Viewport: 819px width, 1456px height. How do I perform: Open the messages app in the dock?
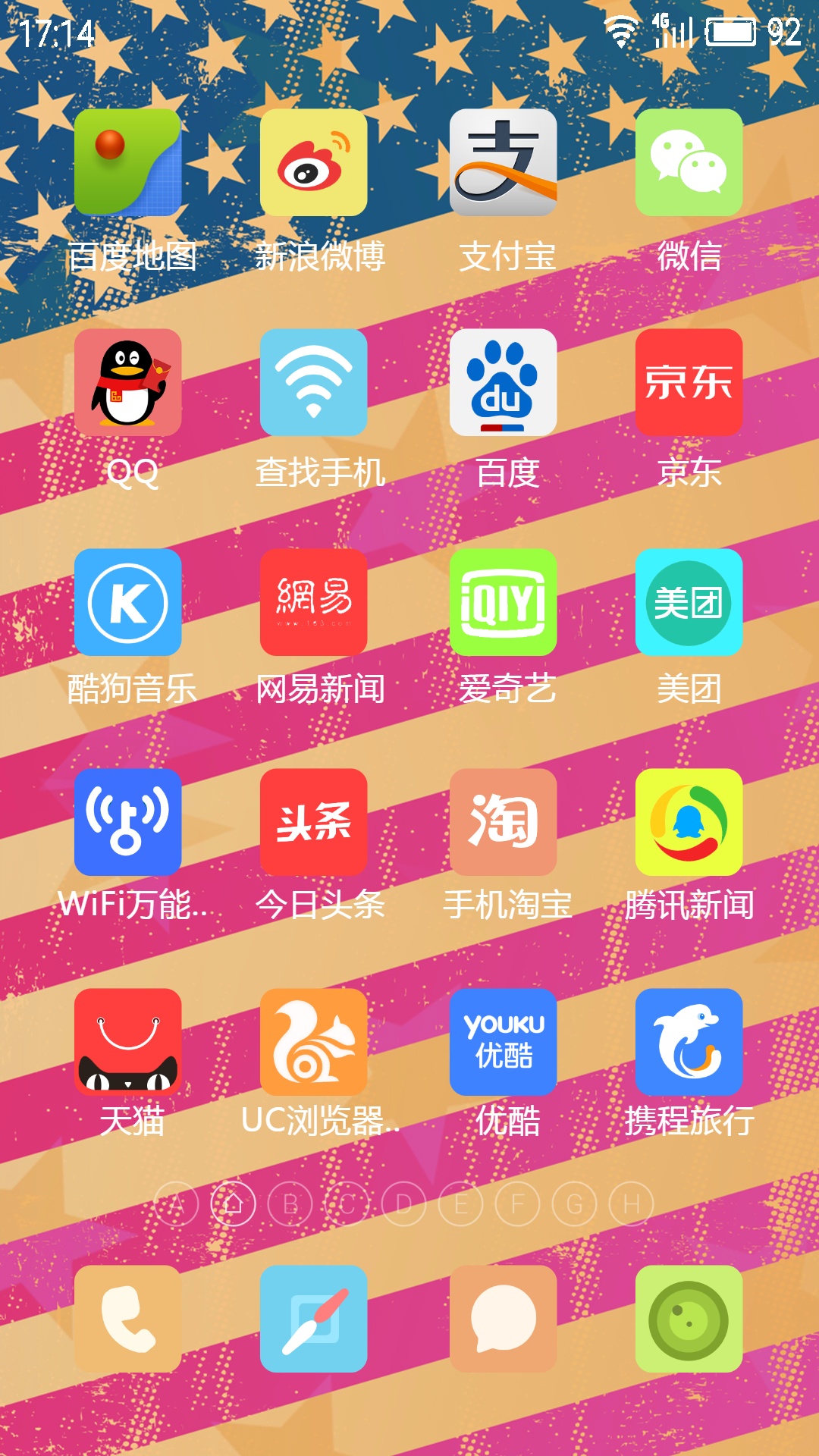pyautogui.click(x=504, y=1319)
